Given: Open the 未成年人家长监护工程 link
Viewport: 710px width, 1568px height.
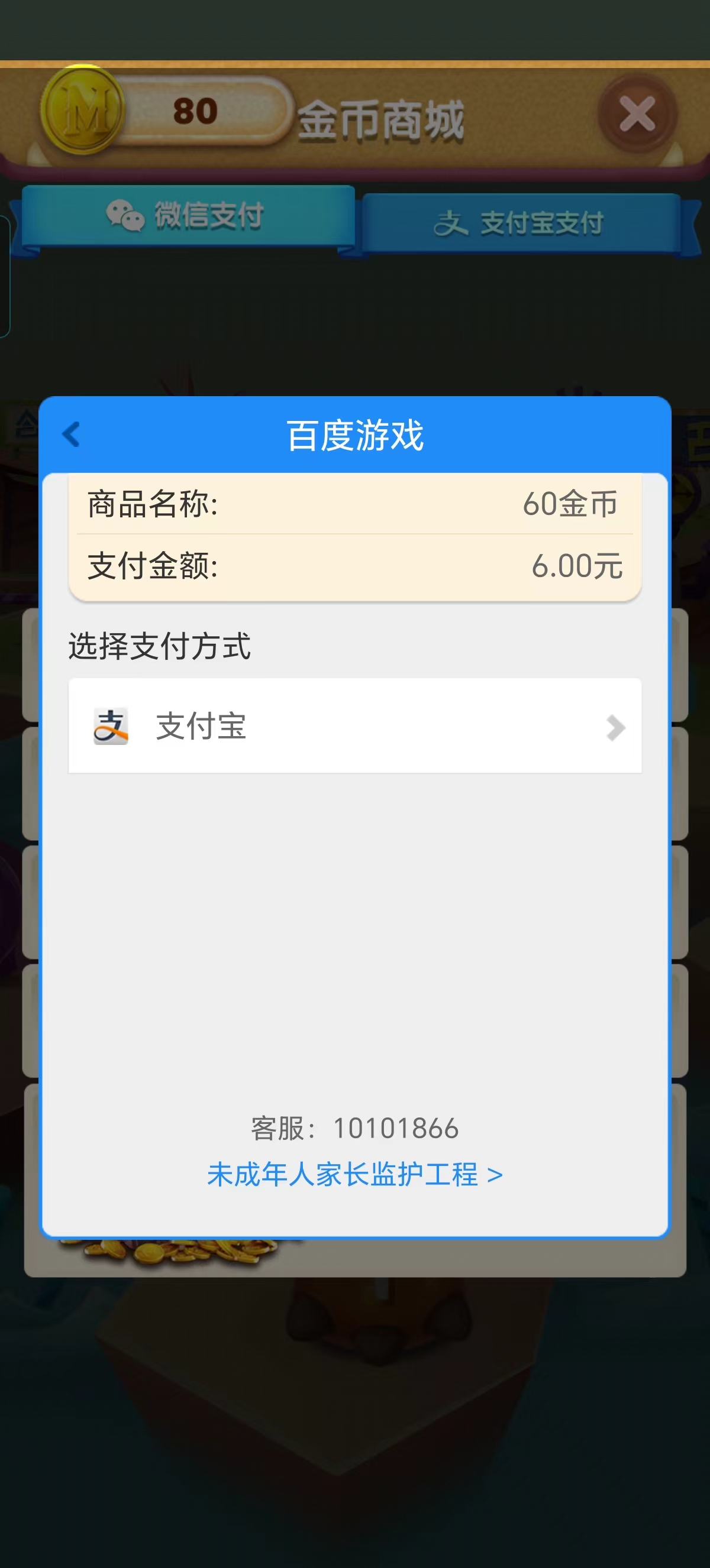Looking at the screenshot, I should 354,1174.
